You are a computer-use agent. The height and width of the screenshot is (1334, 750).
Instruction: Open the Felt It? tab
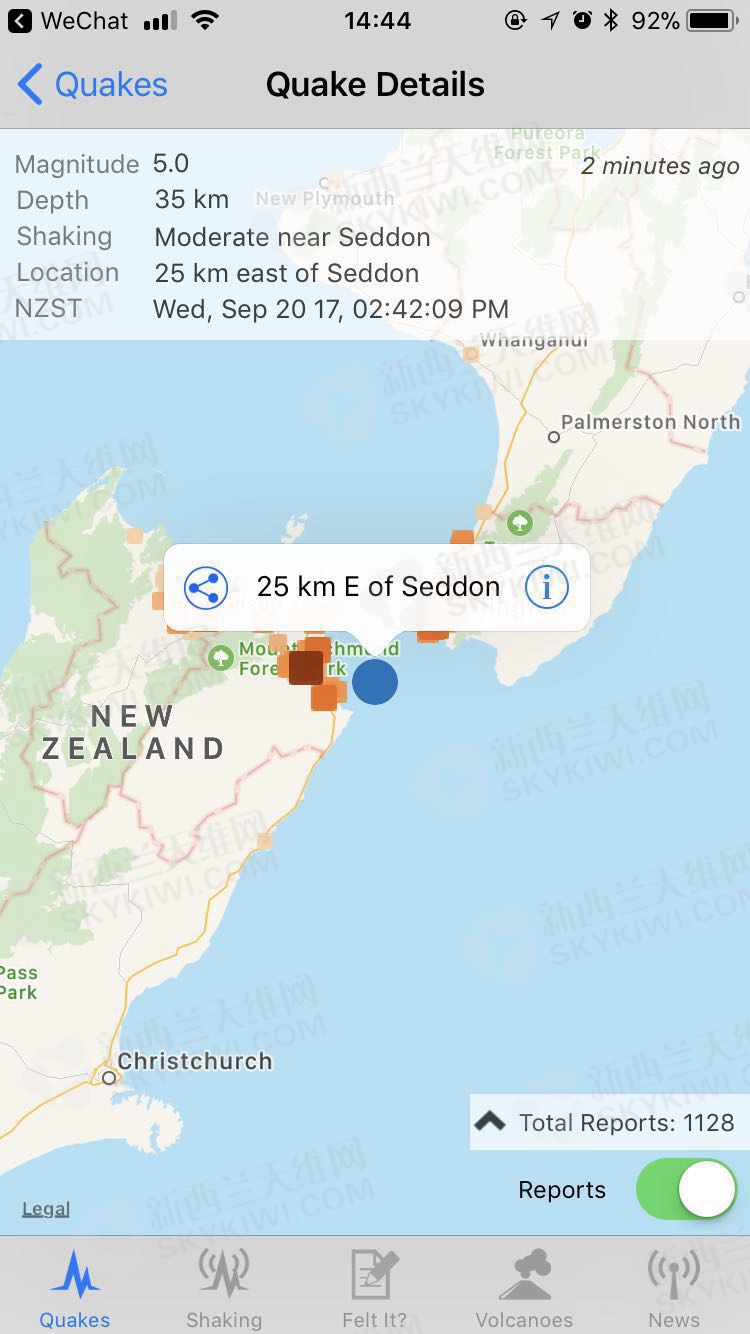(x=375, y=1288)
